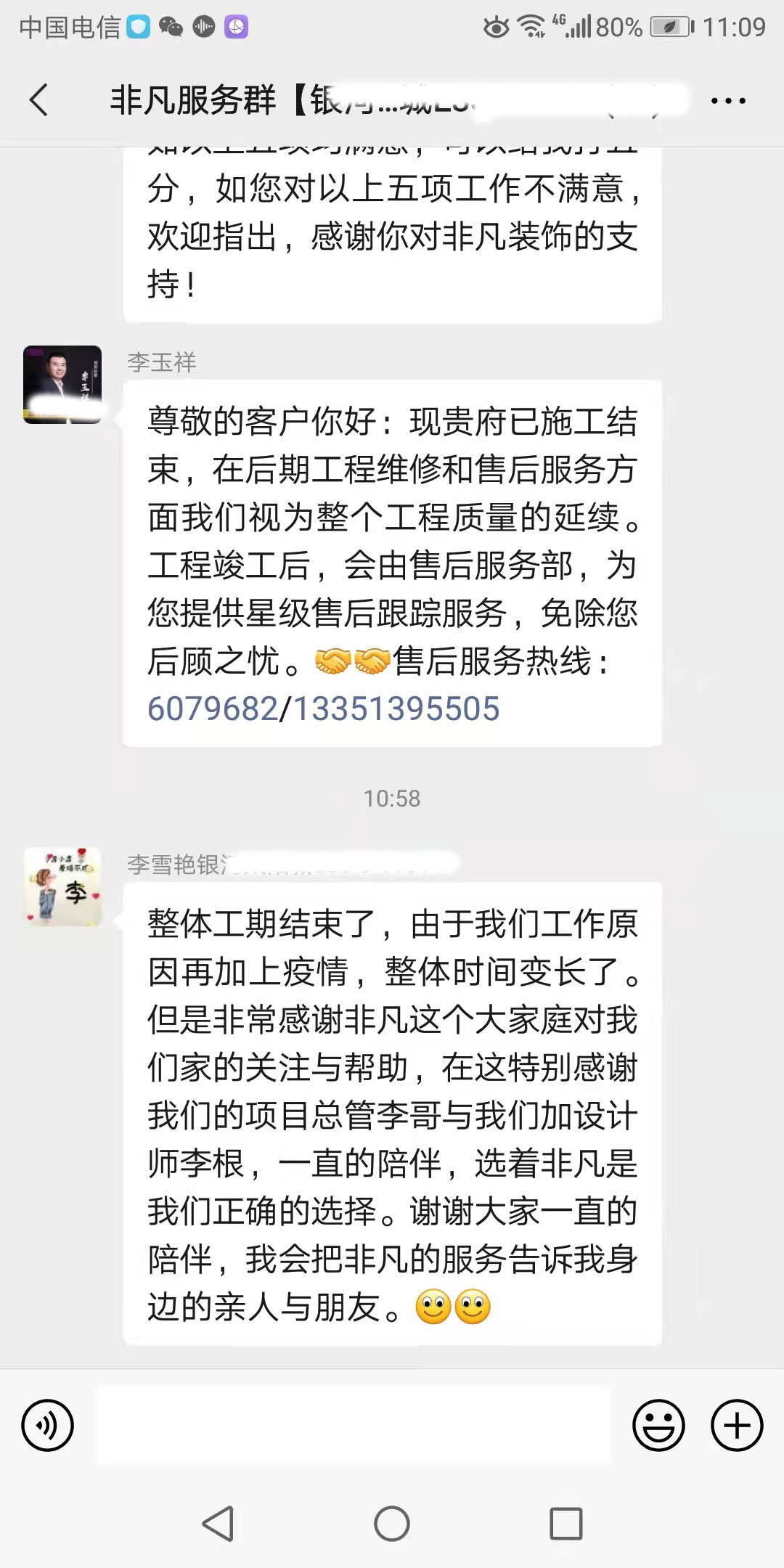Open the plus attachments menu
This screenshot has width=784, height=1568.
pyautogui.click(x=736, y=1426)
